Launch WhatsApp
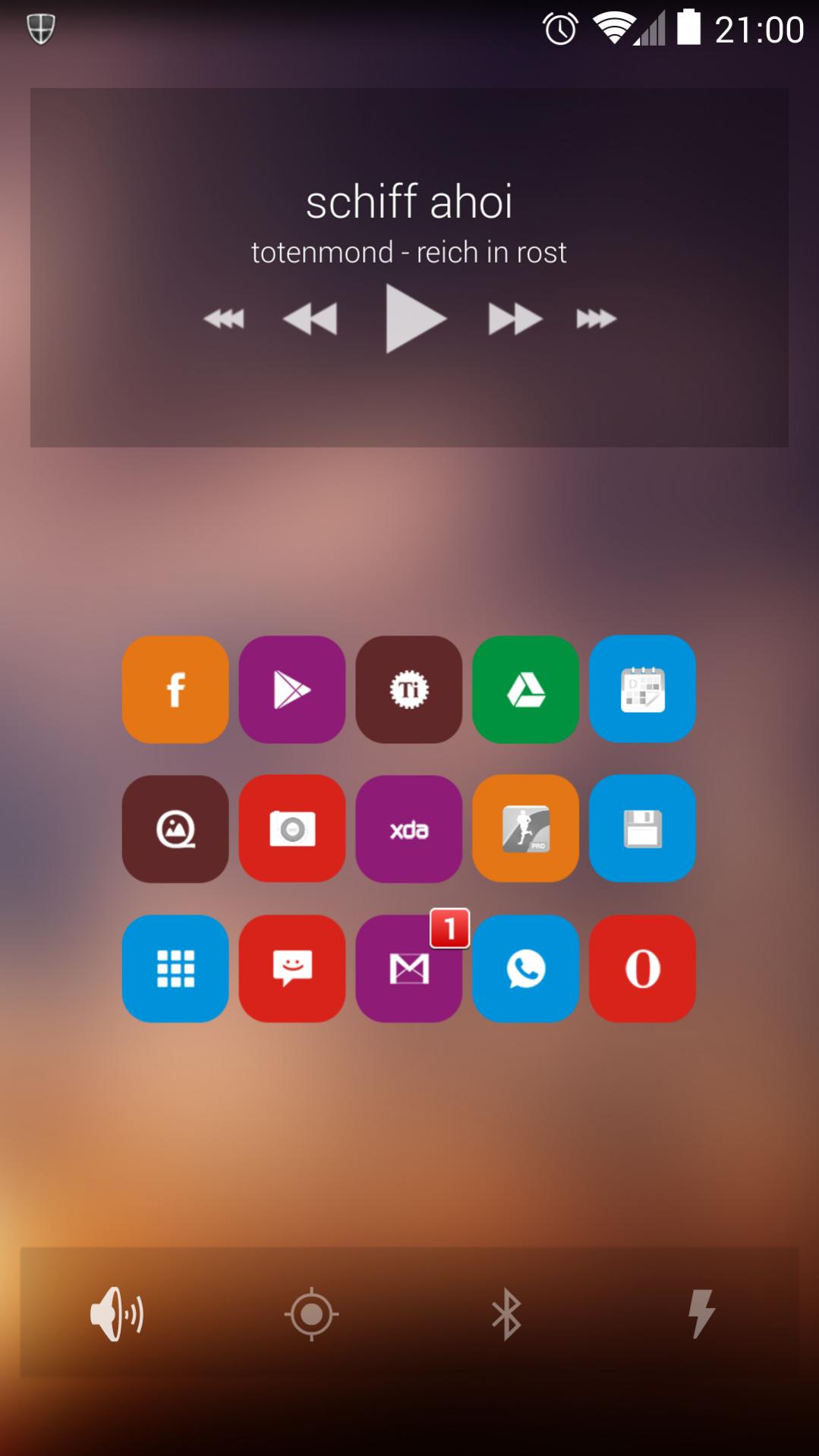This screenshot has height=1456, width=819. coord(526,969)
